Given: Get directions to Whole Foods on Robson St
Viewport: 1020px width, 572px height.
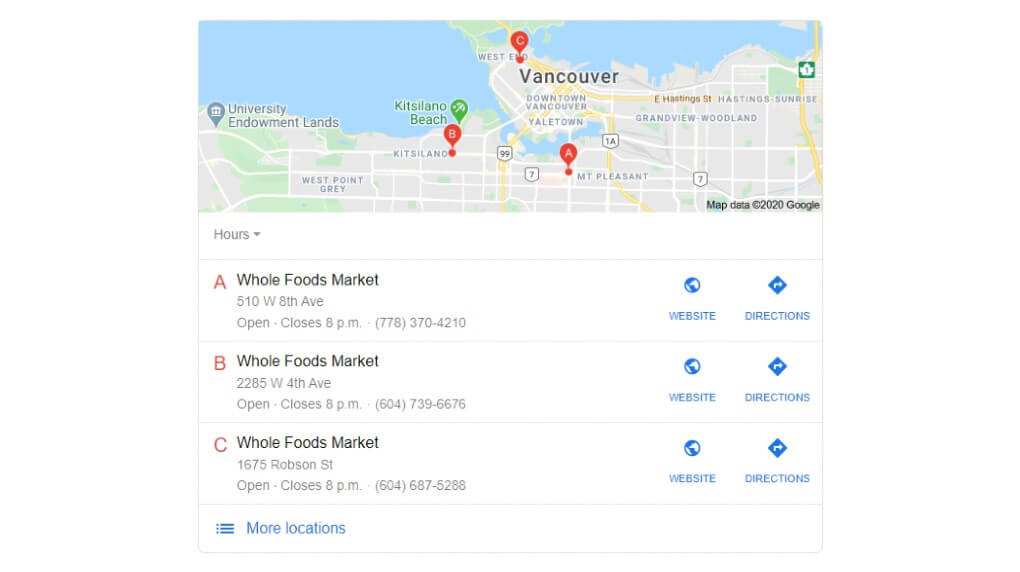Looking at the screenshot, I should [x=777, y=460].
